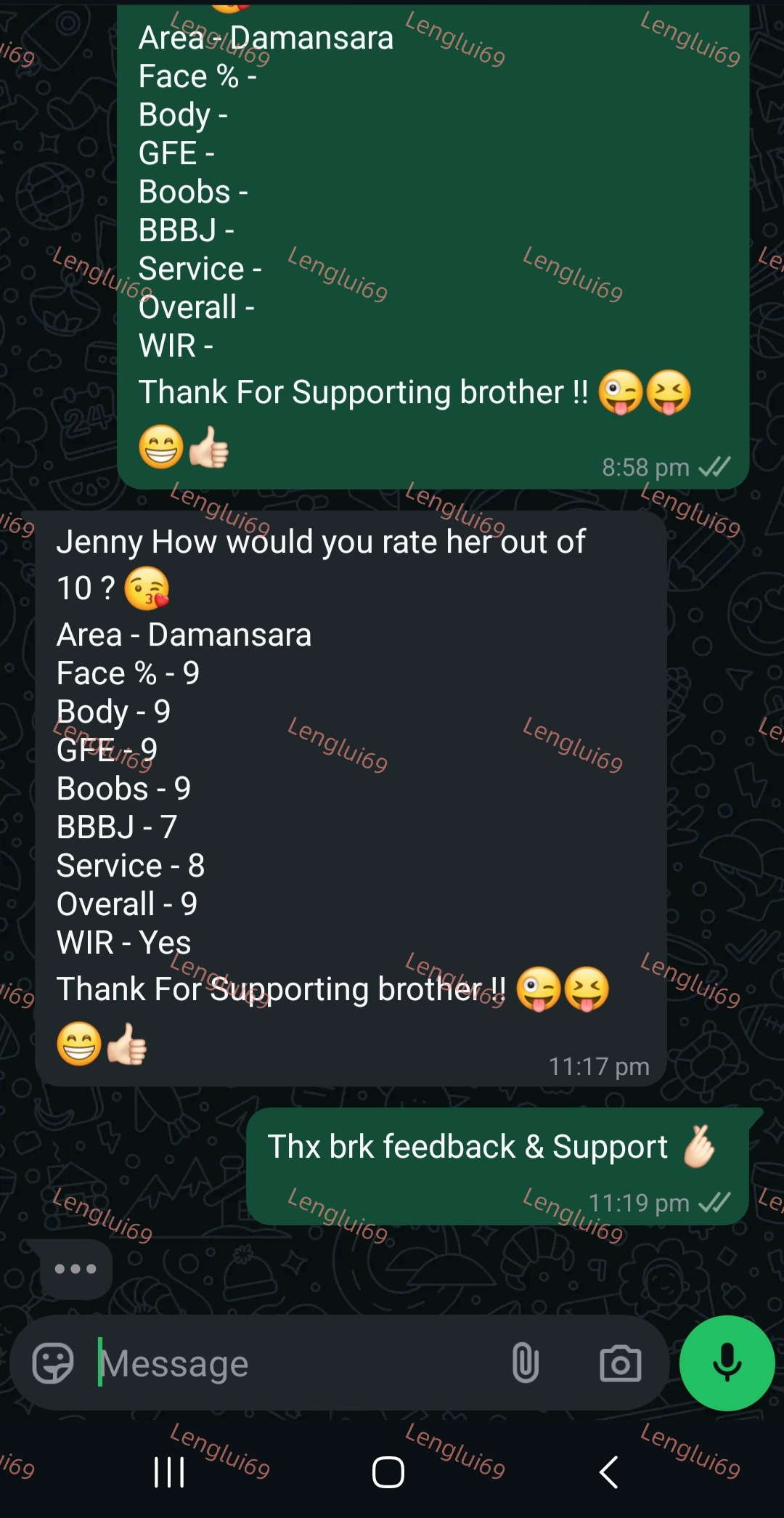
Task: Open the attachment paperclip menu
Action: (x=525, y=1363)
